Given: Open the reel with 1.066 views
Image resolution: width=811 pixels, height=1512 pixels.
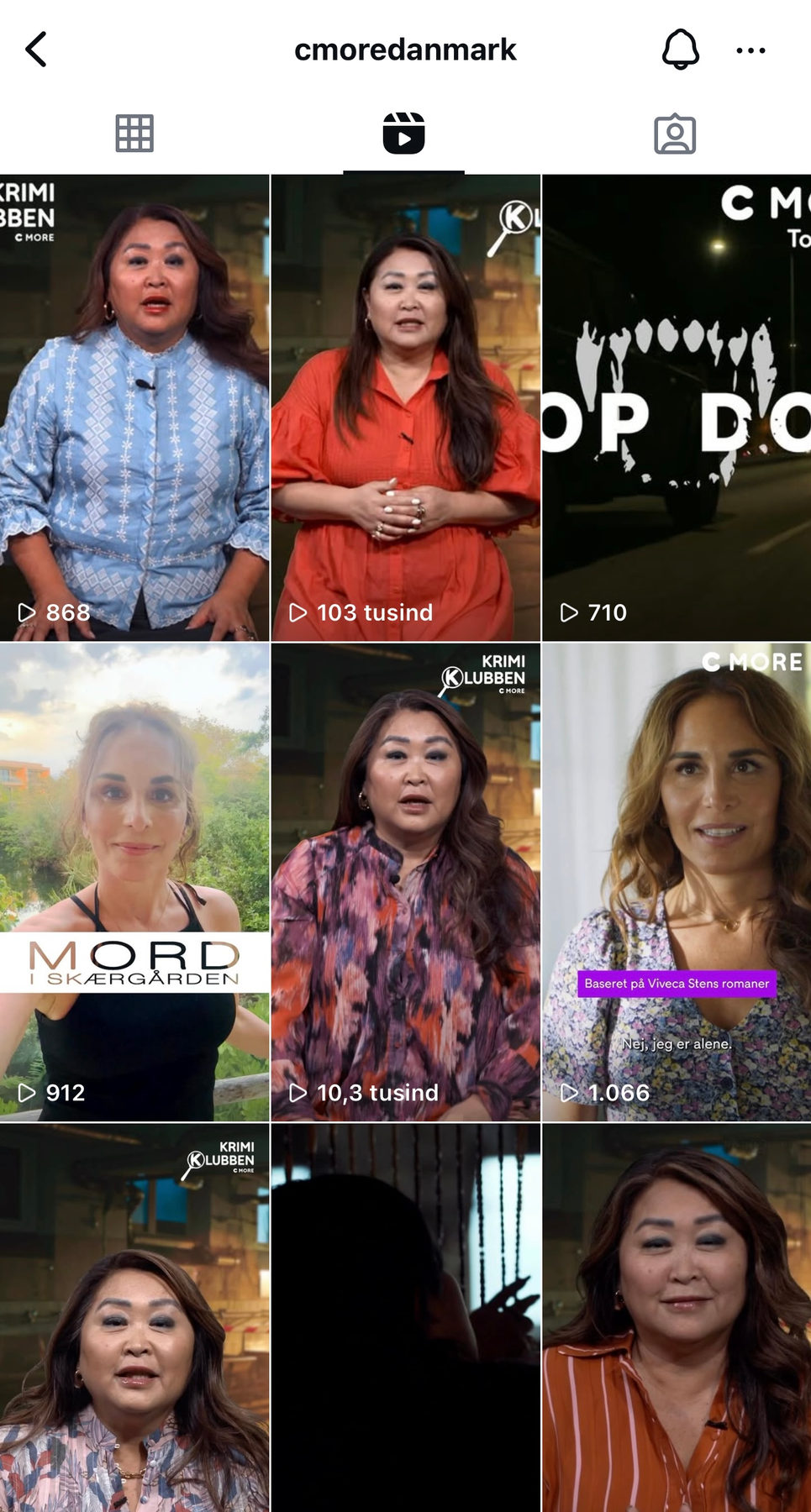Looking at the screenshot, I should click(677, 883).
